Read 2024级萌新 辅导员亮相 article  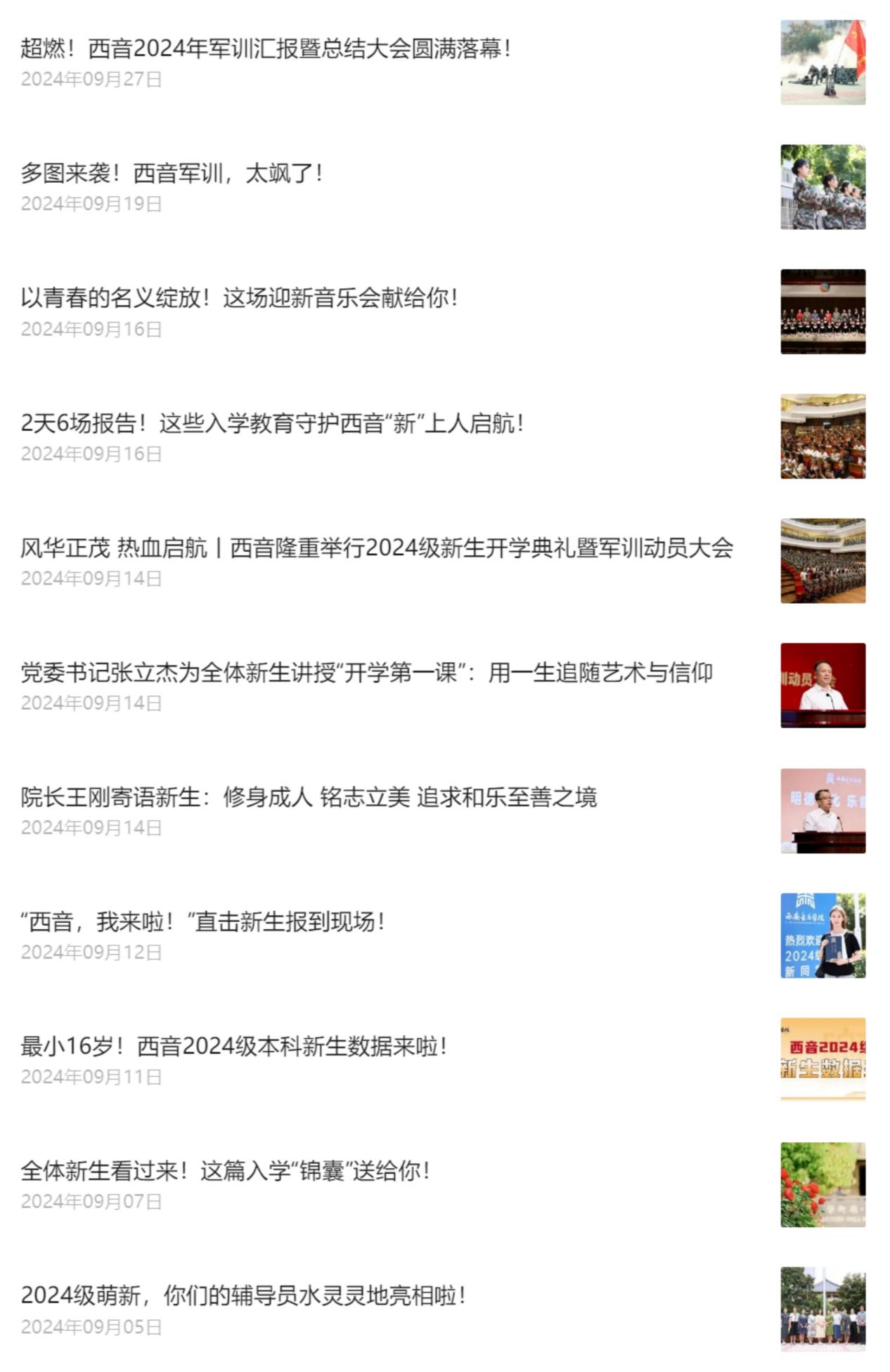[x=243, y=1295]
